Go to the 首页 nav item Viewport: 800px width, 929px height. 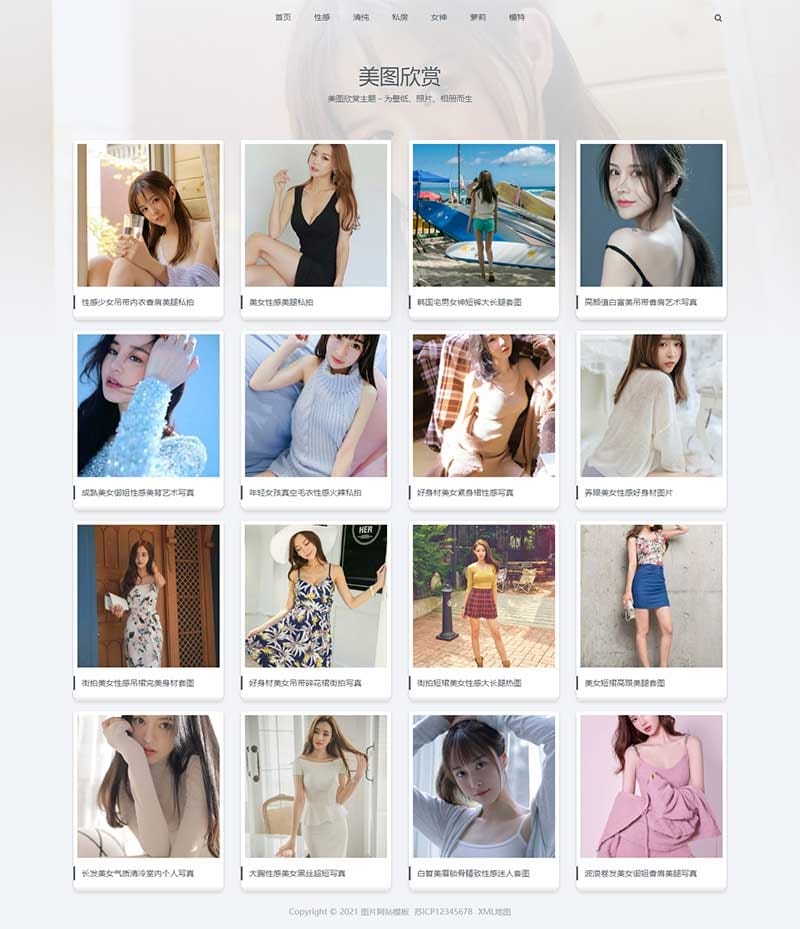coord(283,18)
